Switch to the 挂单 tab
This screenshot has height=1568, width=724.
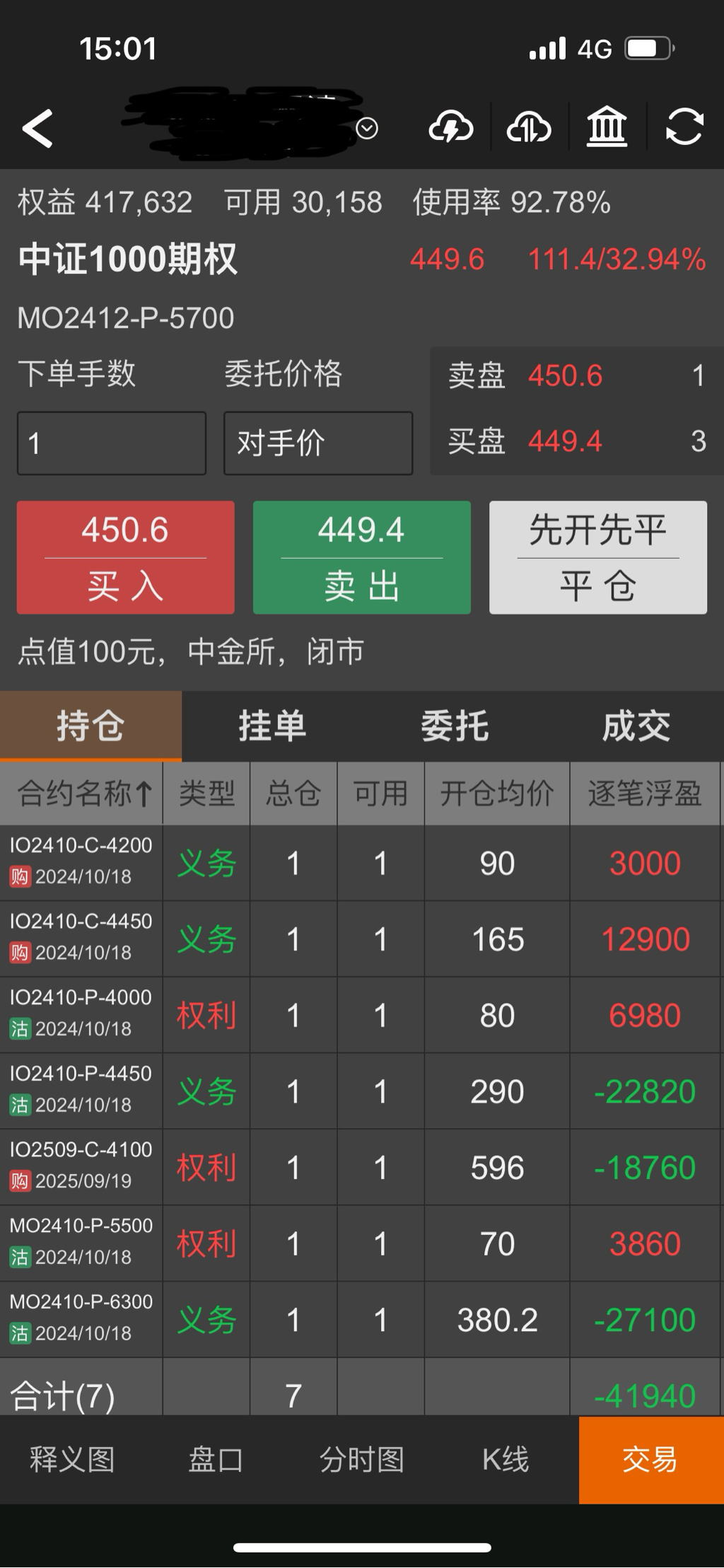click(x=272, y=726)
